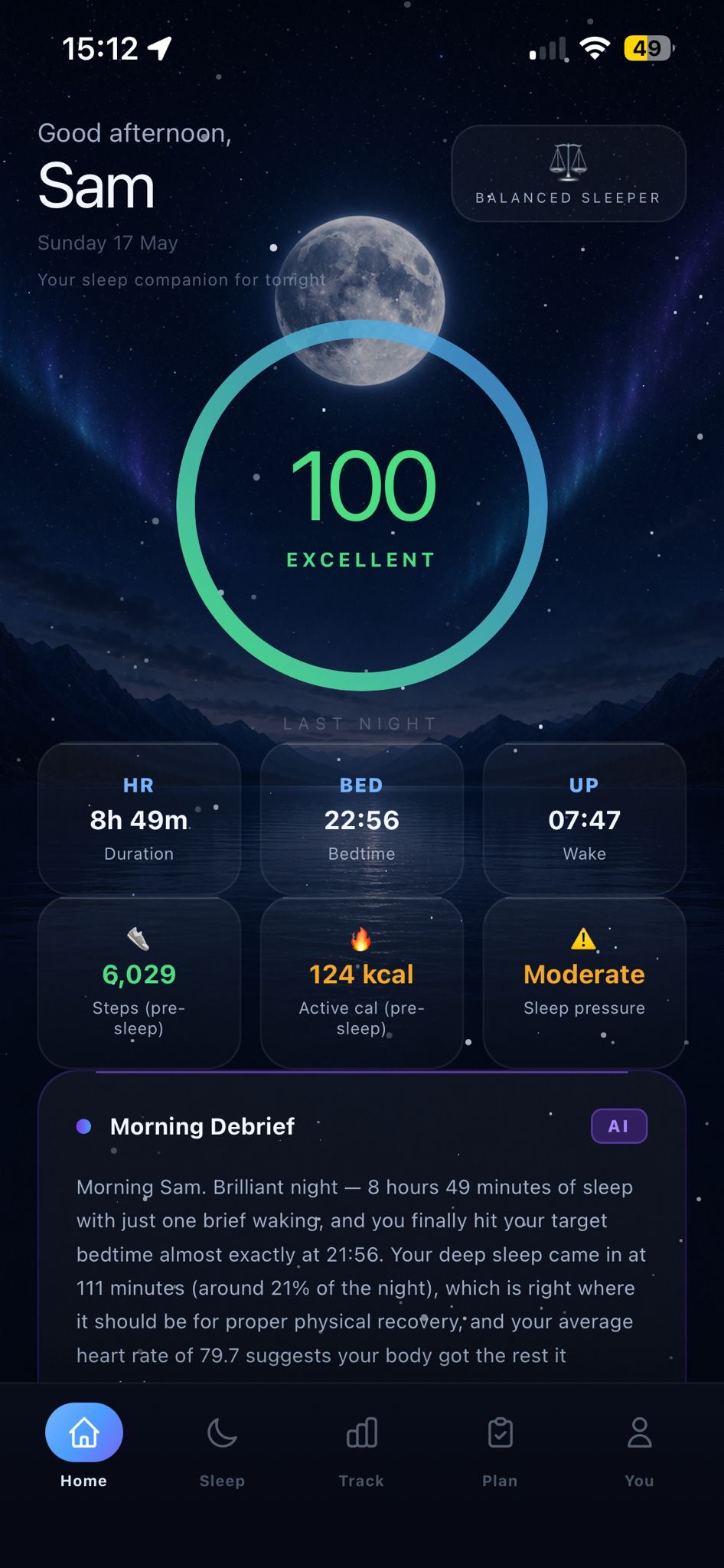Open the 07:47 Wake card
This screenshot has width=724, height=1568.
[x=585, y=818]
